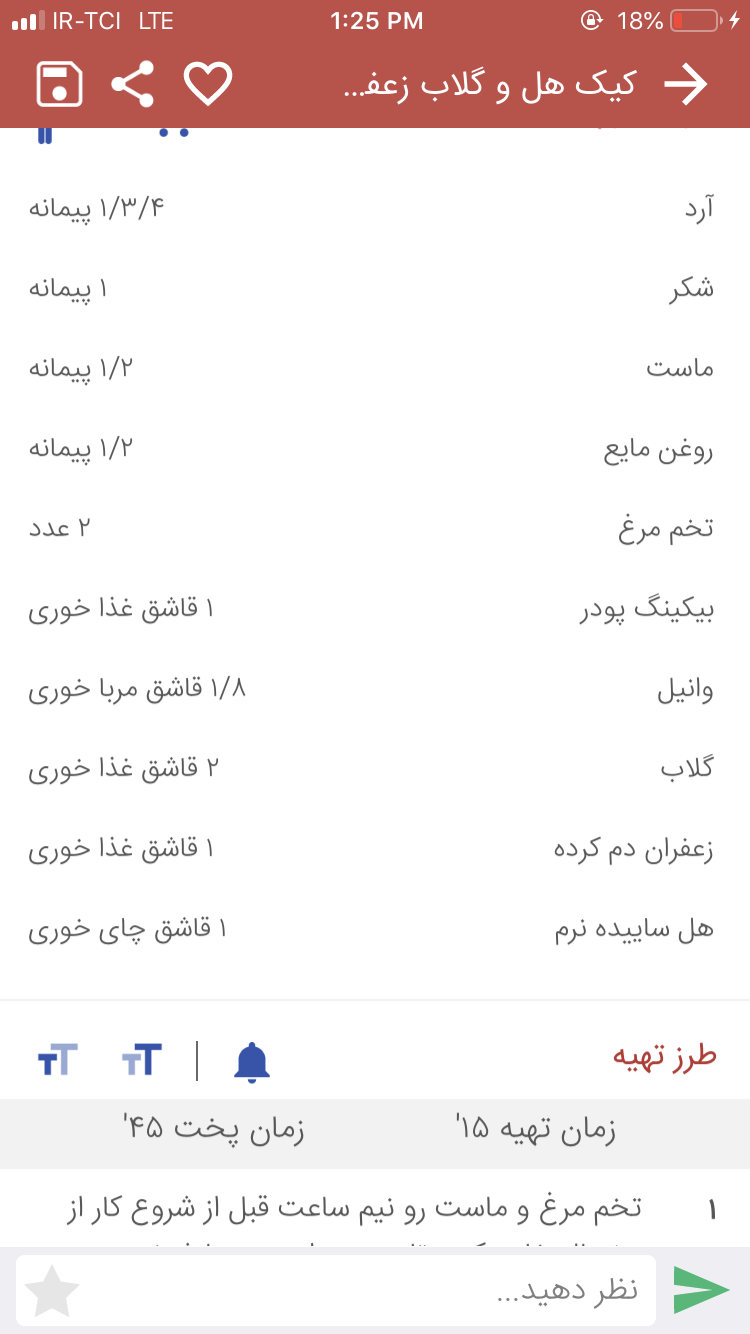Send the comment with green arrow

(x=701, y=1290)
